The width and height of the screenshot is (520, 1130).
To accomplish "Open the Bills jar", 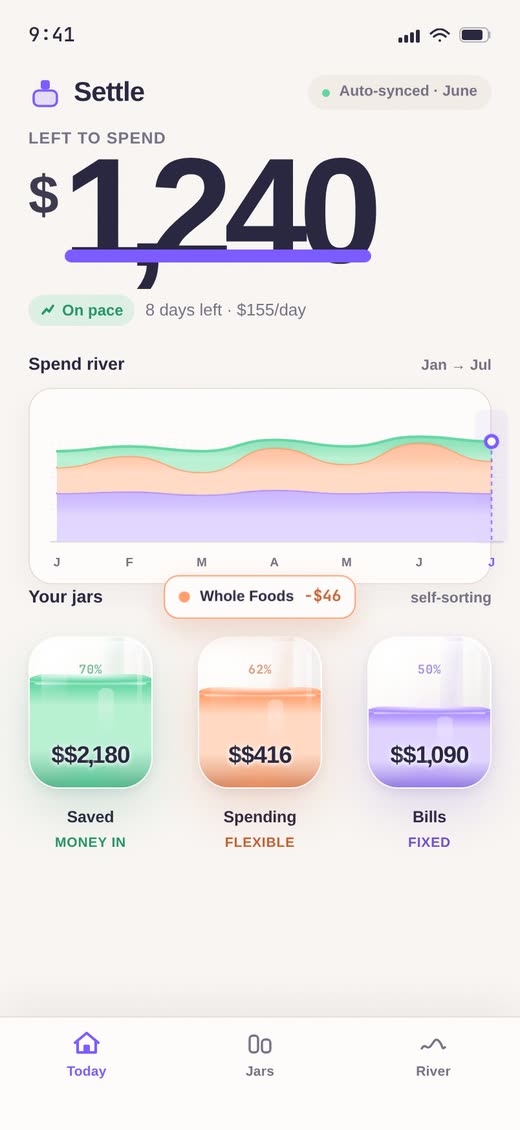I will (429, 712).
